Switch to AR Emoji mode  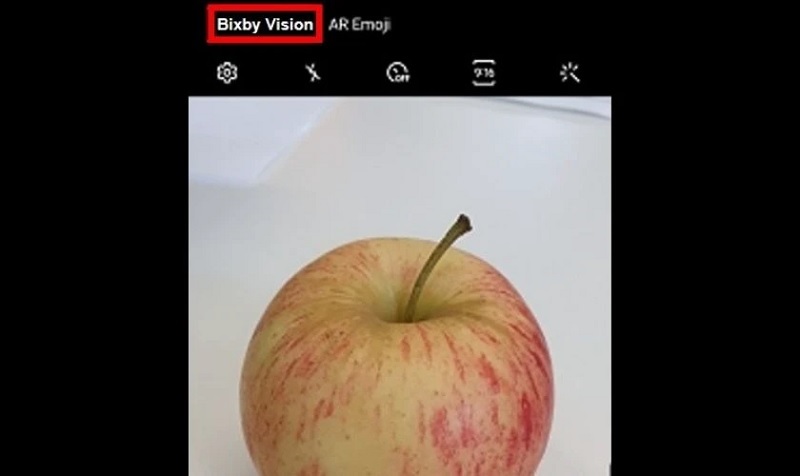[360, 25]
